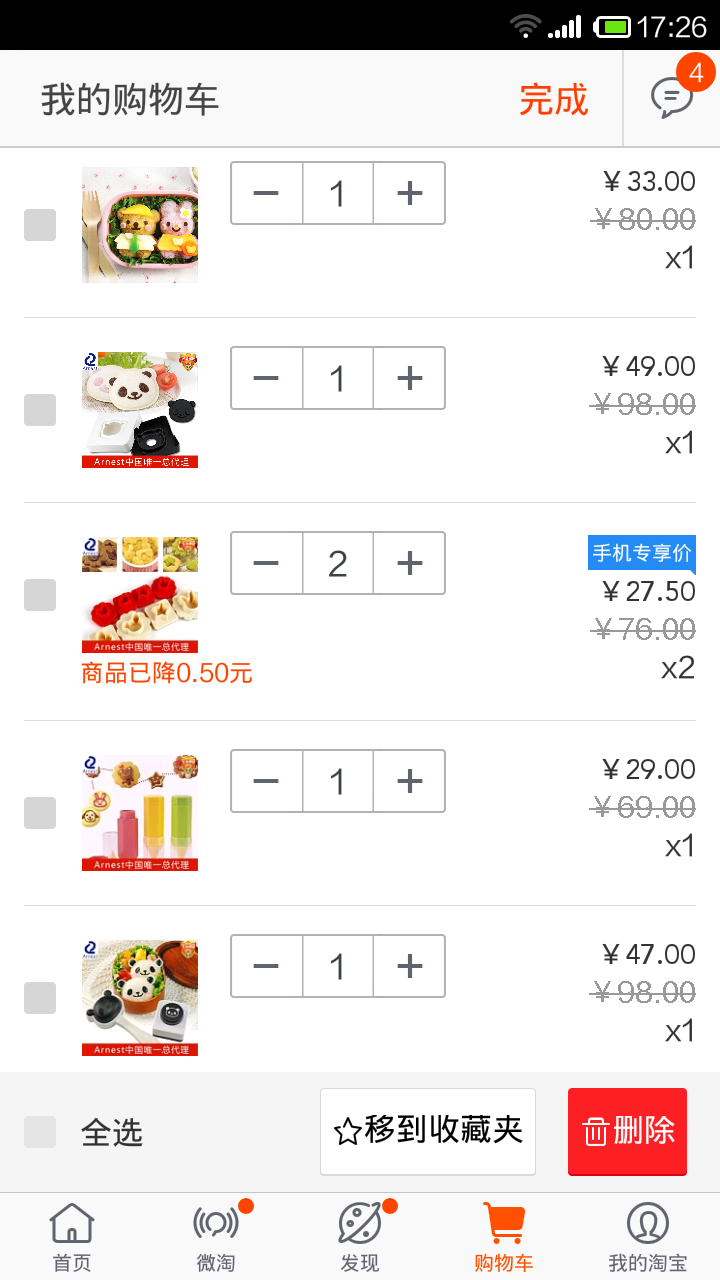Toggle the 全选 select-all checkbox
The height and width of the screenshot is (1280, 720).
point(40,1132)
